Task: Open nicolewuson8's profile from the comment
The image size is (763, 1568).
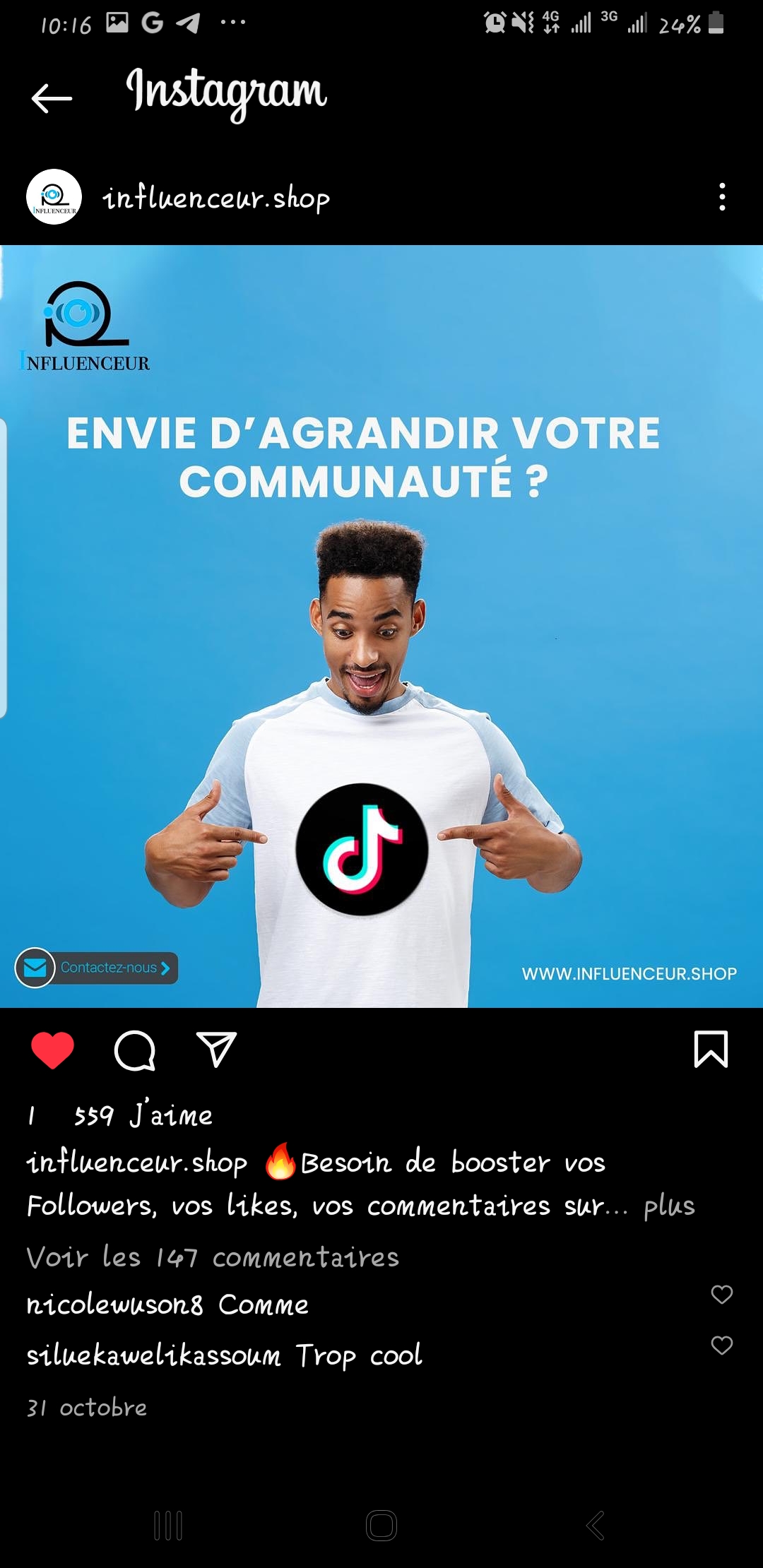Action: pos(114,1305)
